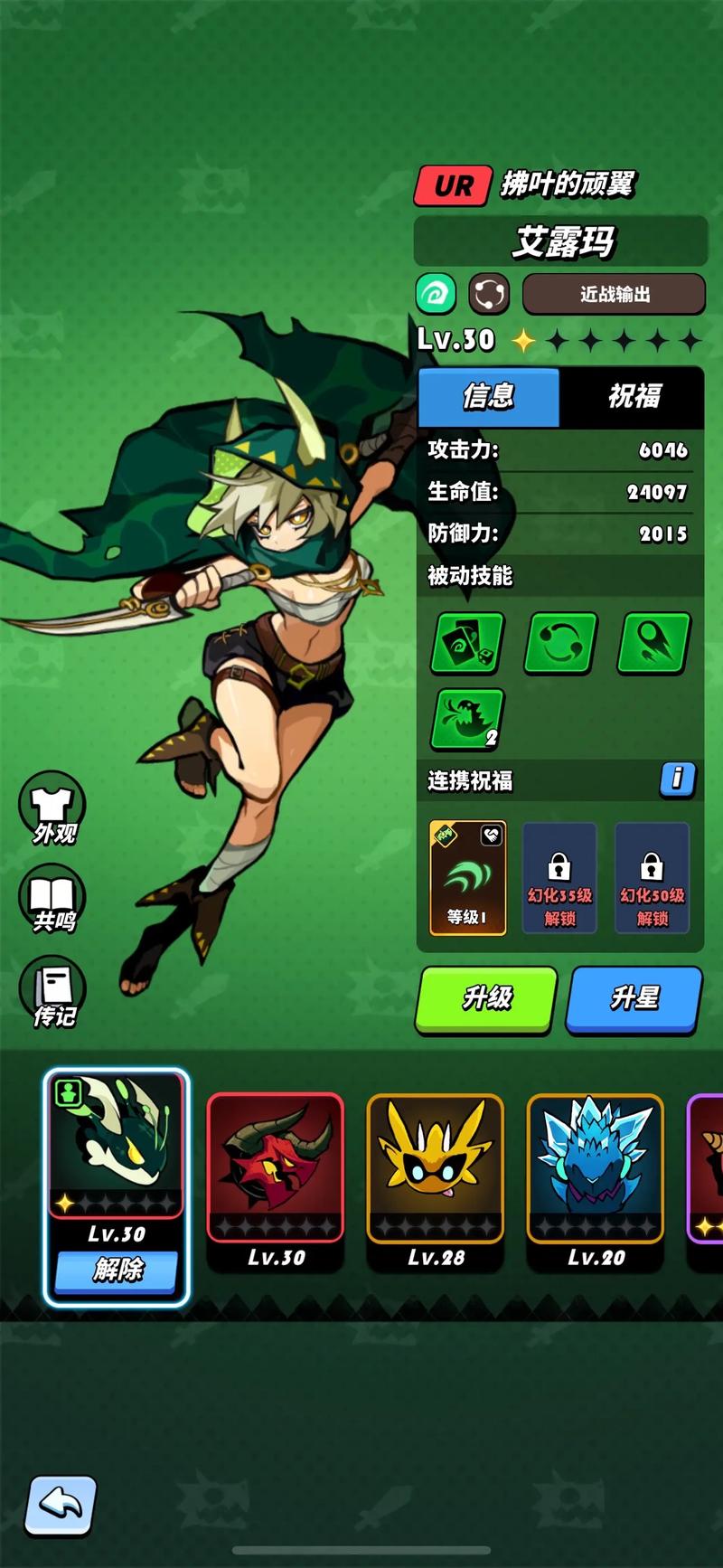The height and width of the screenshot is (1568, 723).
Task: View the passive skill marked 2
Action: coord(467,719)
